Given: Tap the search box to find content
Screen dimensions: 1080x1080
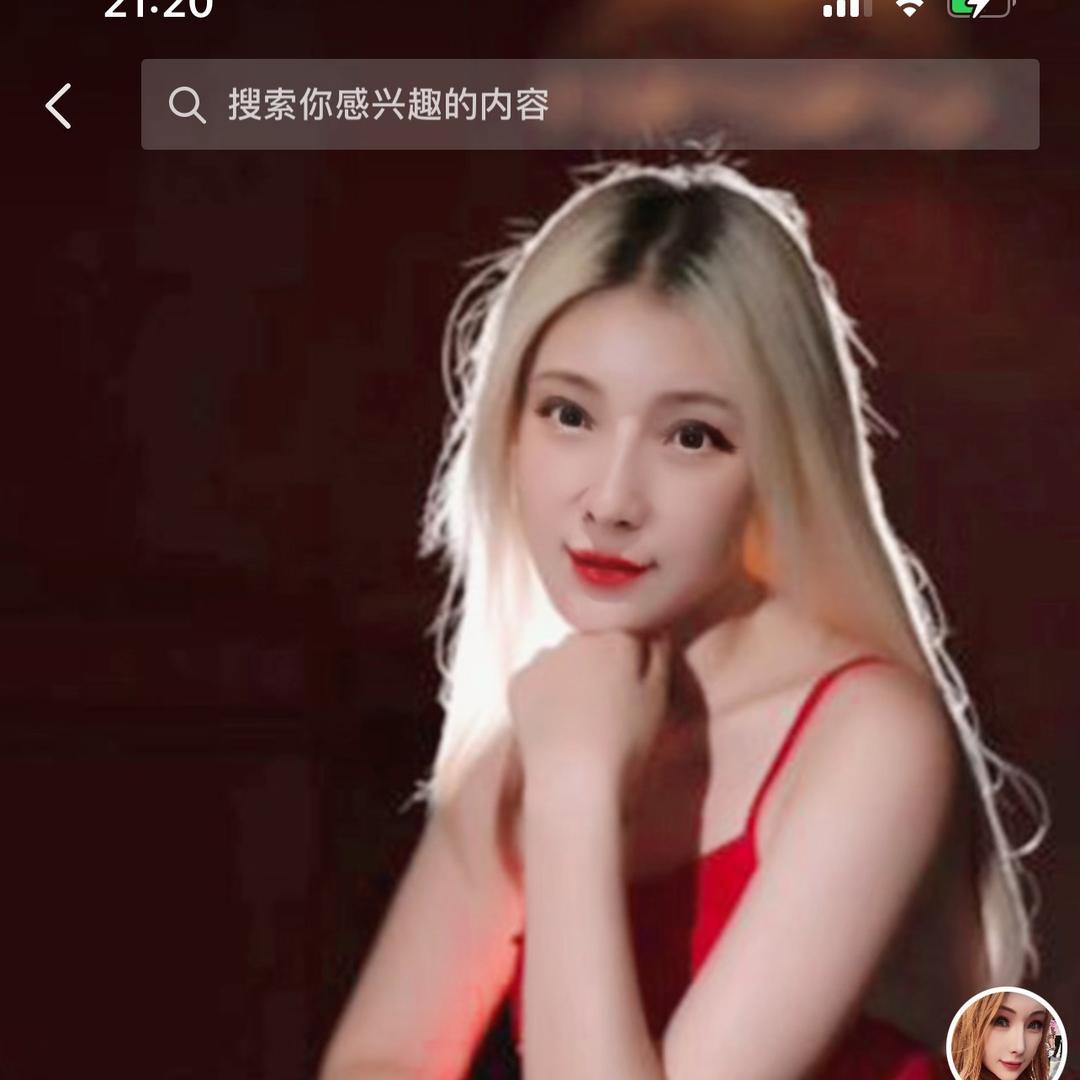Looking at the screenshot, I should coord(590,105).
